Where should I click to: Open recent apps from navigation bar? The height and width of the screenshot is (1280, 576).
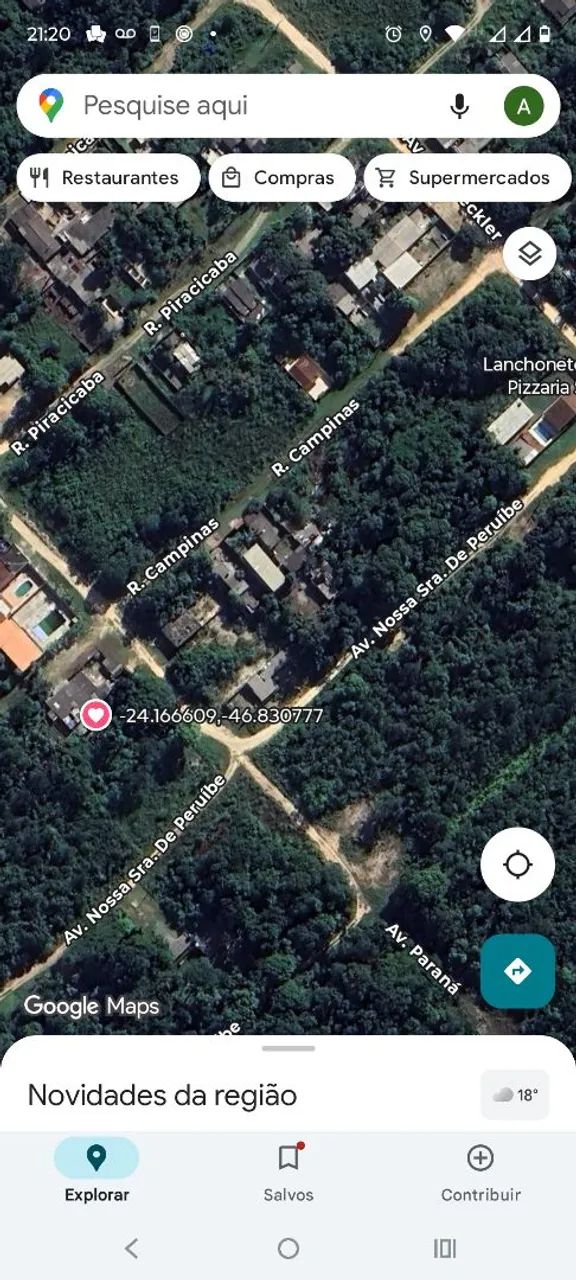coord(445,1248)
